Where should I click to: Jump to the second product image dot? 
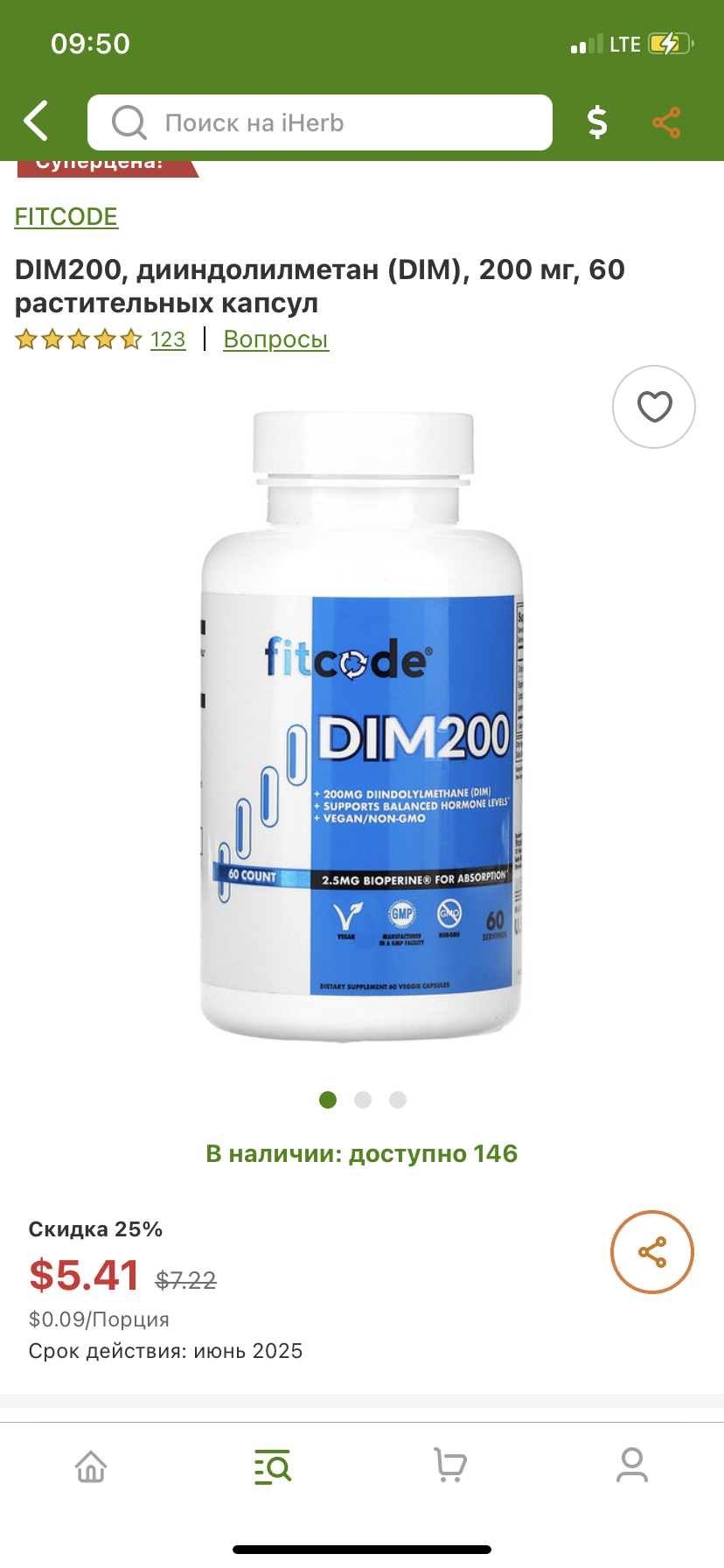(x=363, y=1100)
